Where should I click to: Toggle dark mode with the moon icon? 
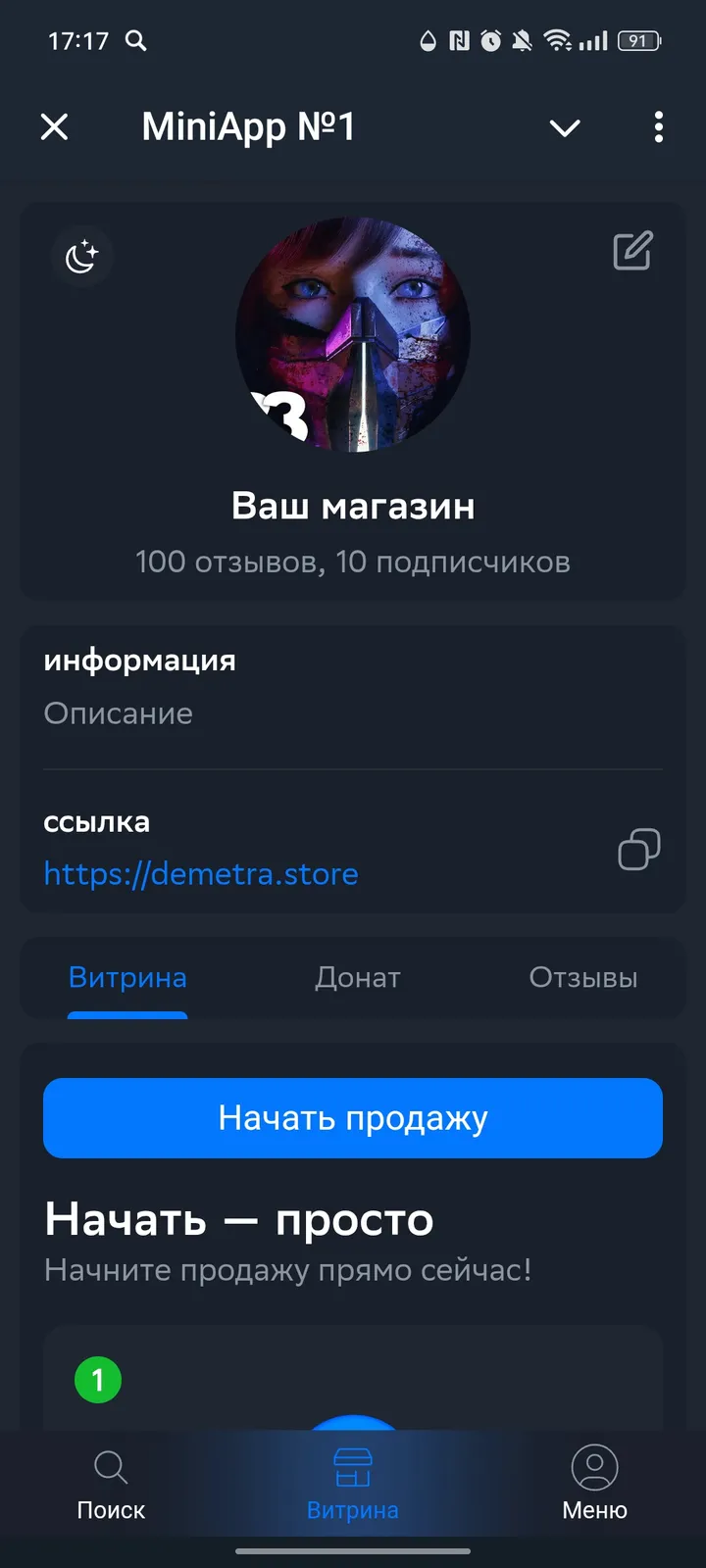point(82,255)
